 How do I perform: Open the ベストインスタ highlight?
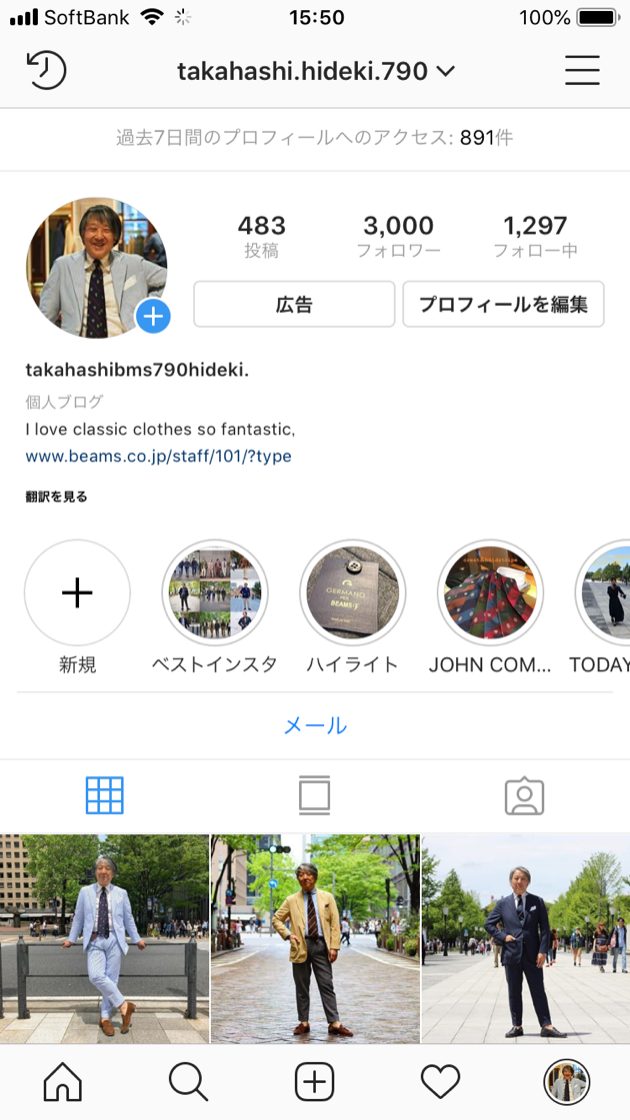pyautogui.click(x=214, y=593)
